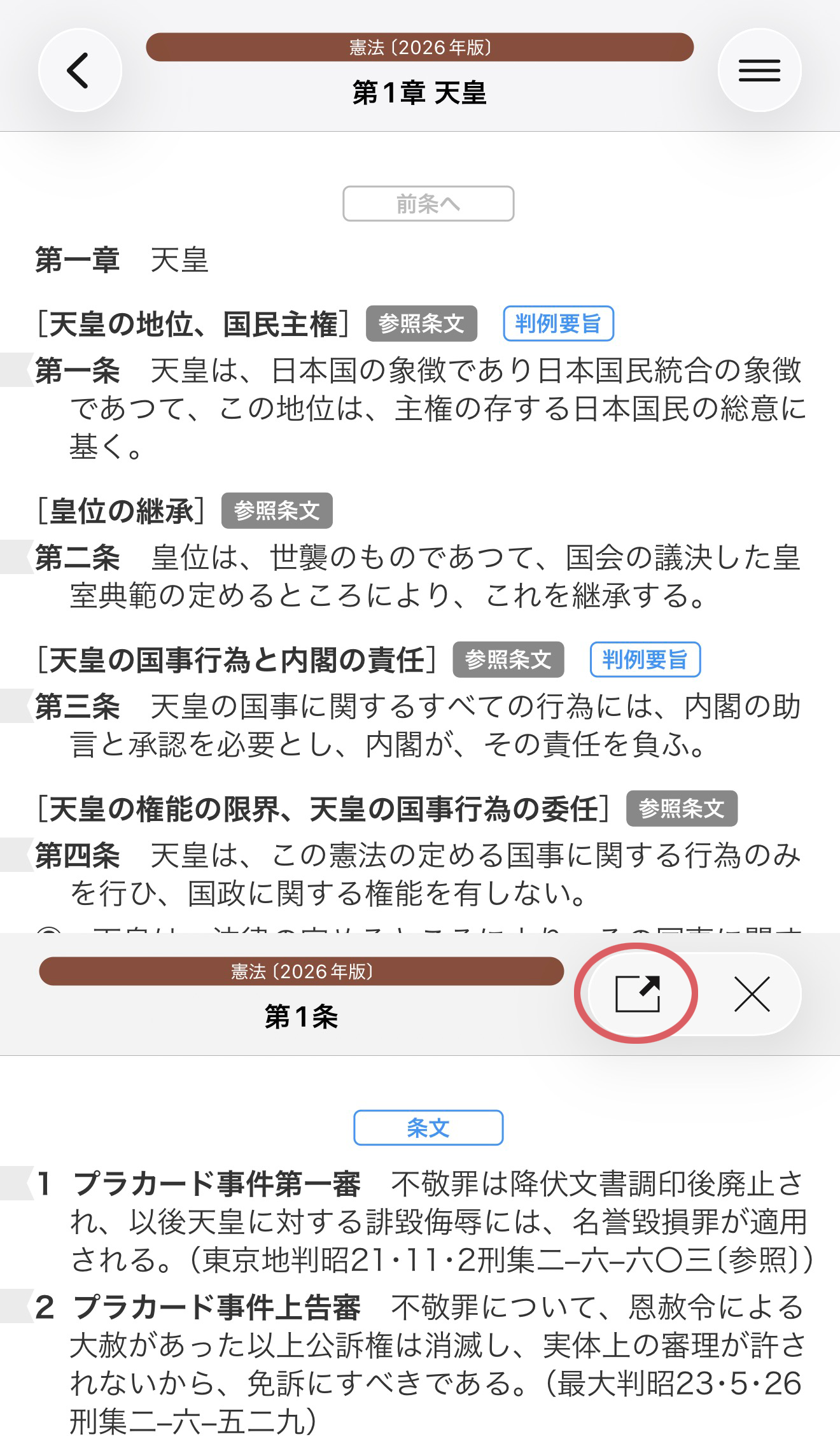This screenshot has width=840, height=1446.
Task: Open 判例要旨 for 天皇の地位、国民主権
Action: pos(558,323)
